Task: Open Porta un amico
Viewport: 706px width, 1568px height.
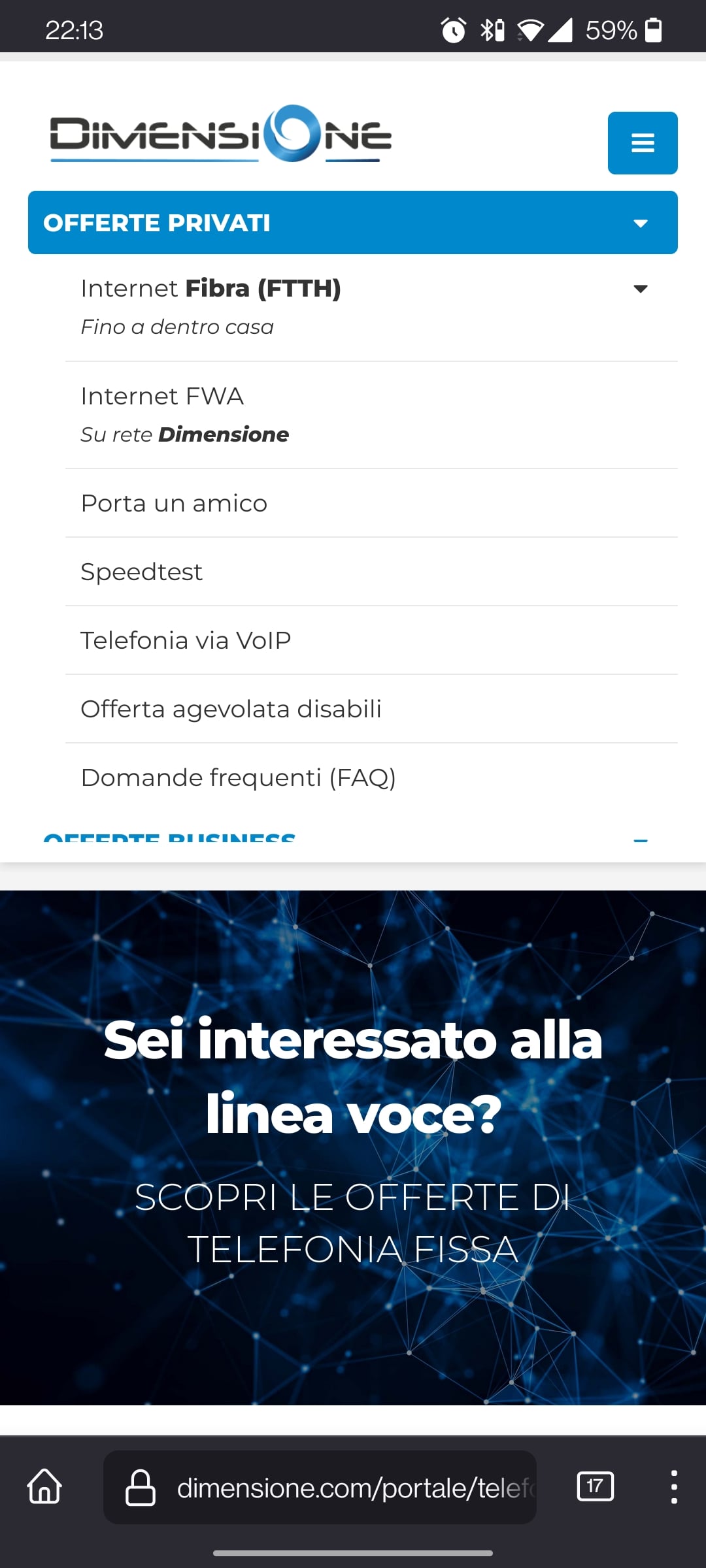Action: click(x=174, y=504)
